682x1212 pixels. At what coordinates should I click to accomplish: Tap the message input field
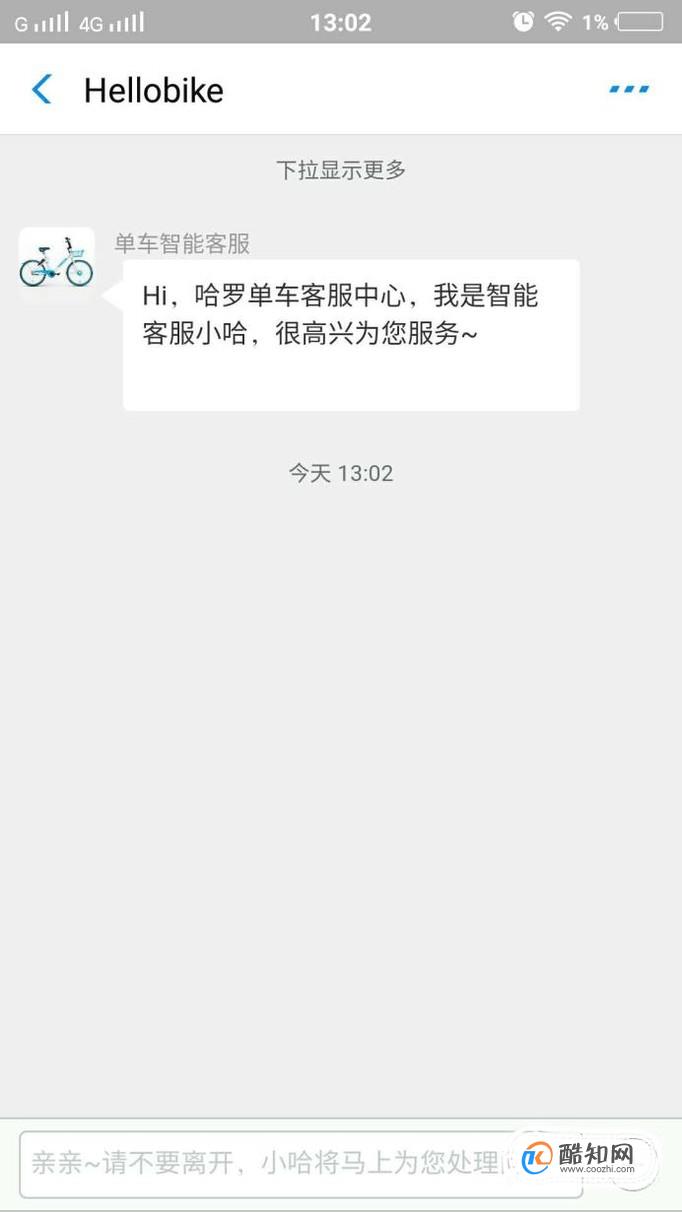[x=300, y=1164]
